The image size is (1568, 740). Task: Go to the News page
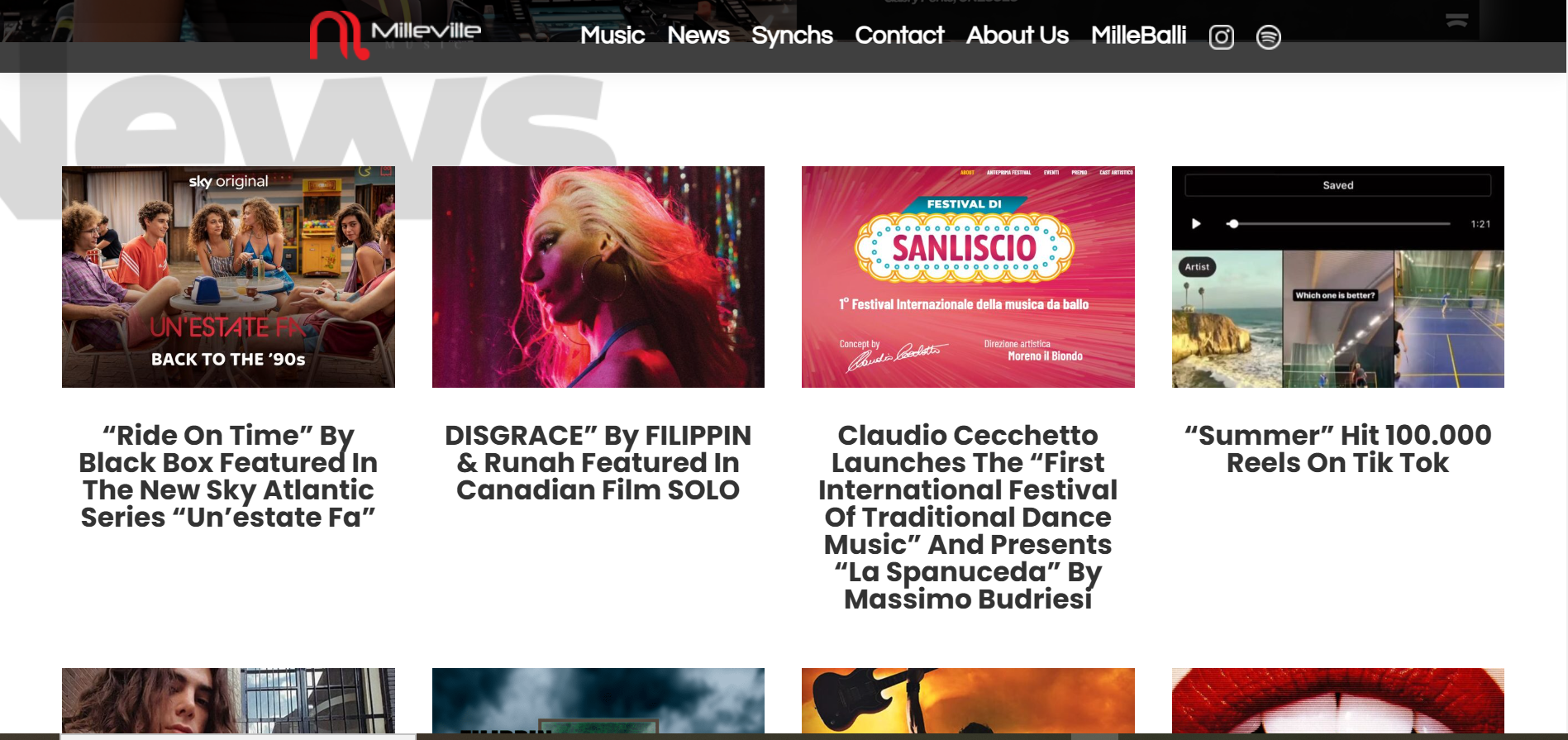click(698, 36)
